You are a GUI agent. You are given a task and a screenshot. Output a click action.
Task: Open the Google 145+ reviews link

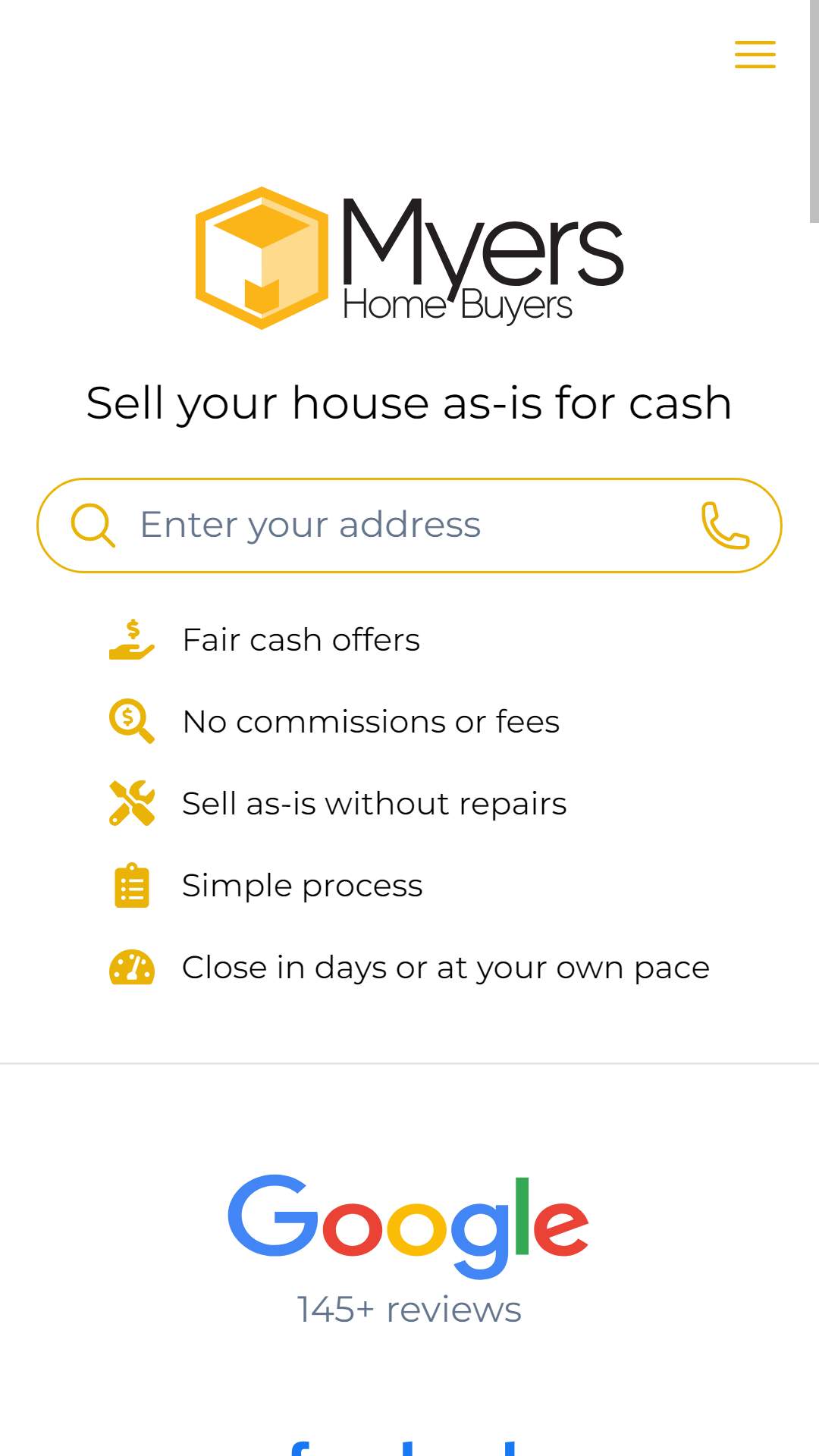[409, 1250]
